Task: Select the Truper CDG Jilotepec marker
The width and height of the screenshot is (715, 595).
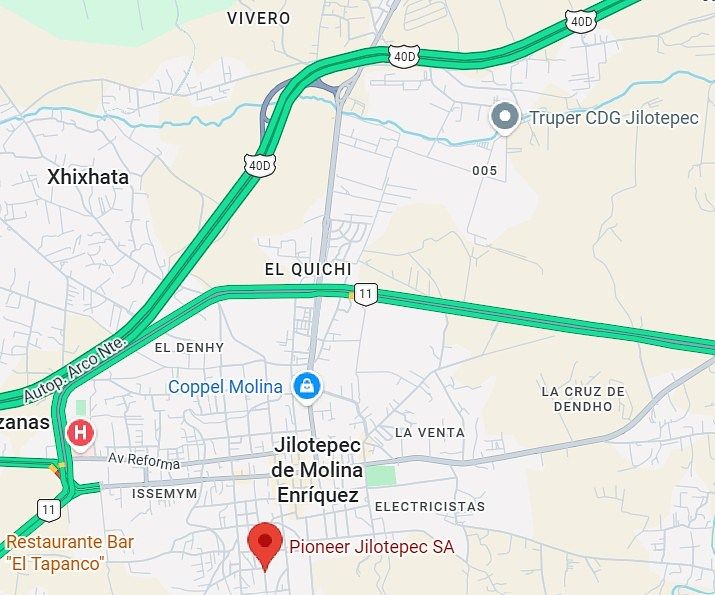Action: pos(506,118)
